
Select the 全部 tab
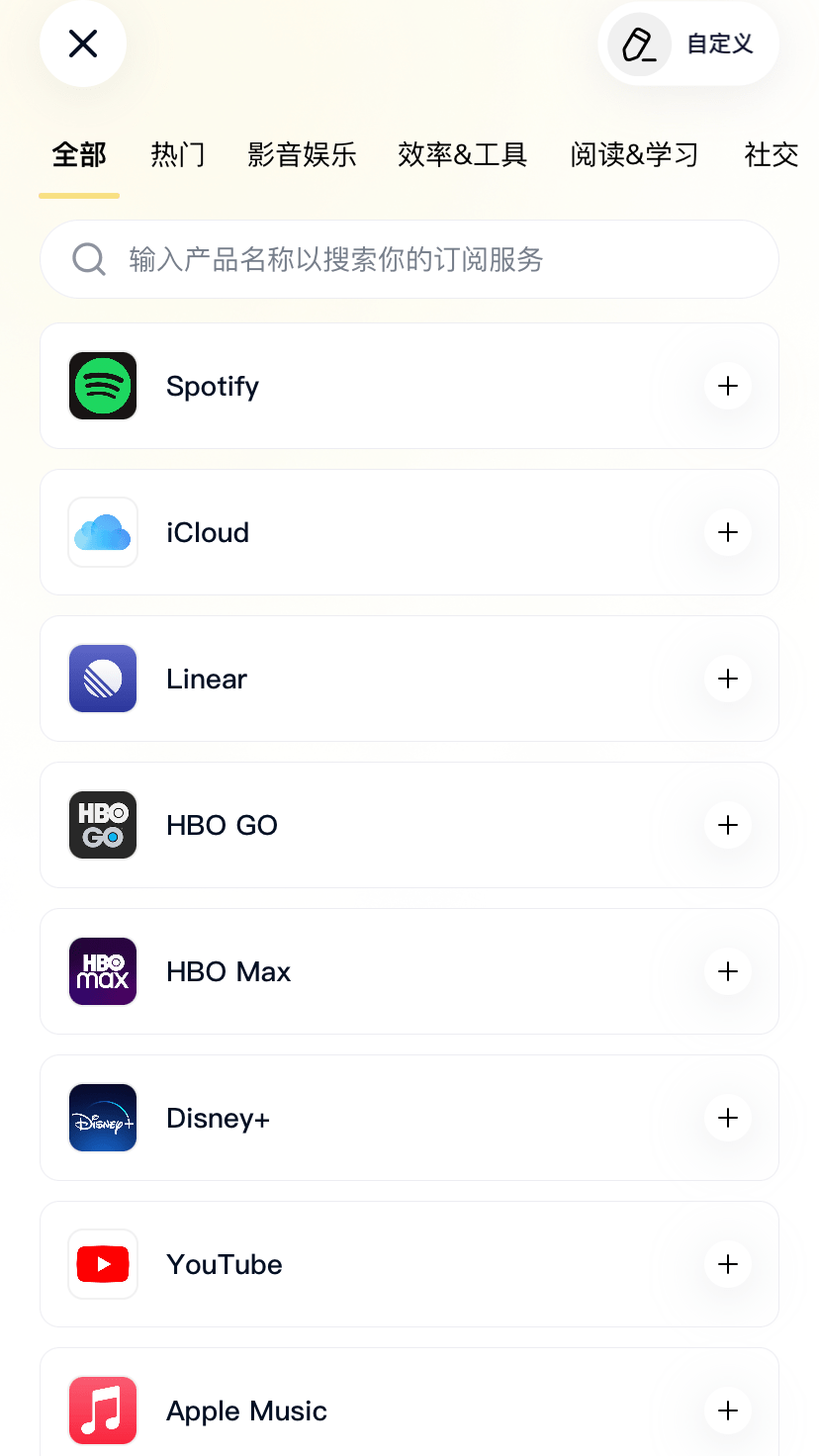pos(79,155)
